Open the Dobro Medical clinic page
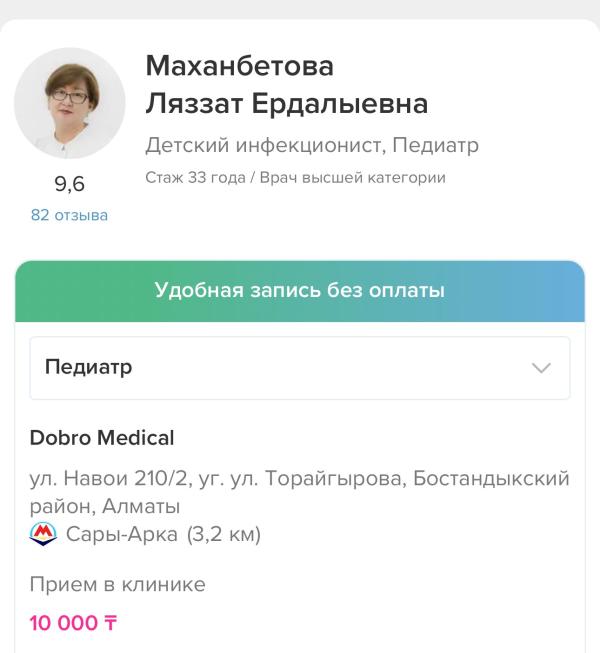 tap(102, 438)
